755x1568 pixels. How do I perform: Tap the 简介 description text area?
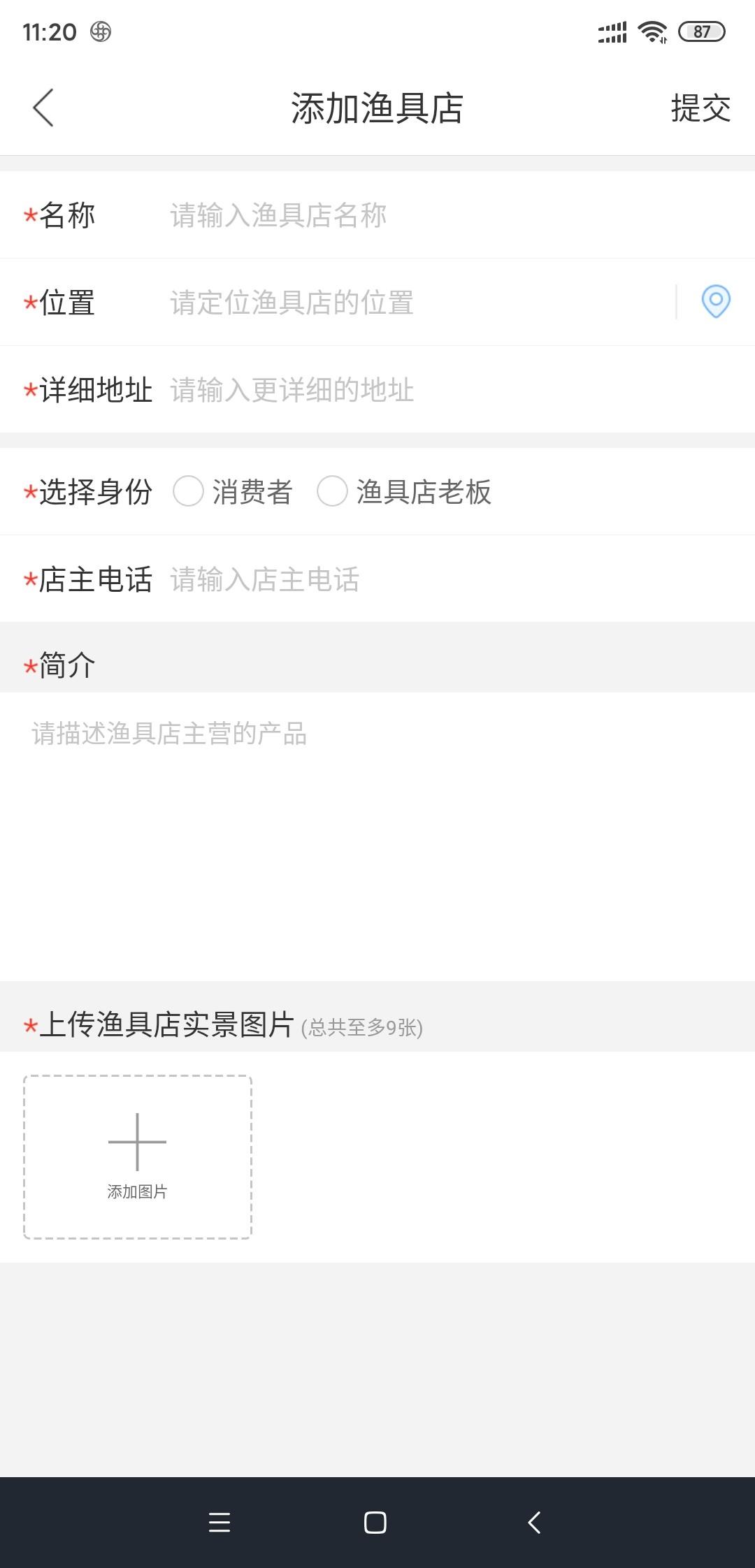point(377,836)
